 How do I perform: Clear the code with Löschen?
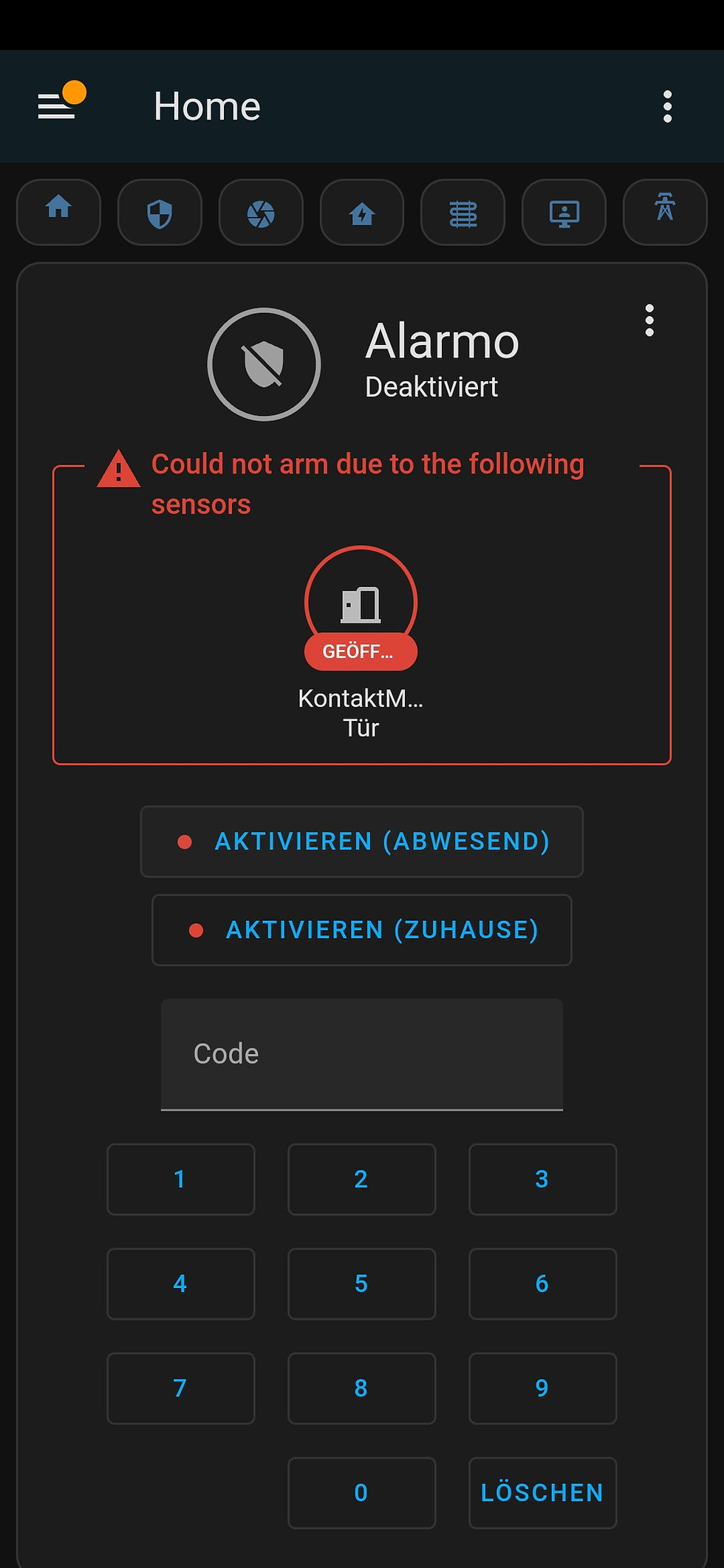pyautogui.click(x=542, y=1493)
